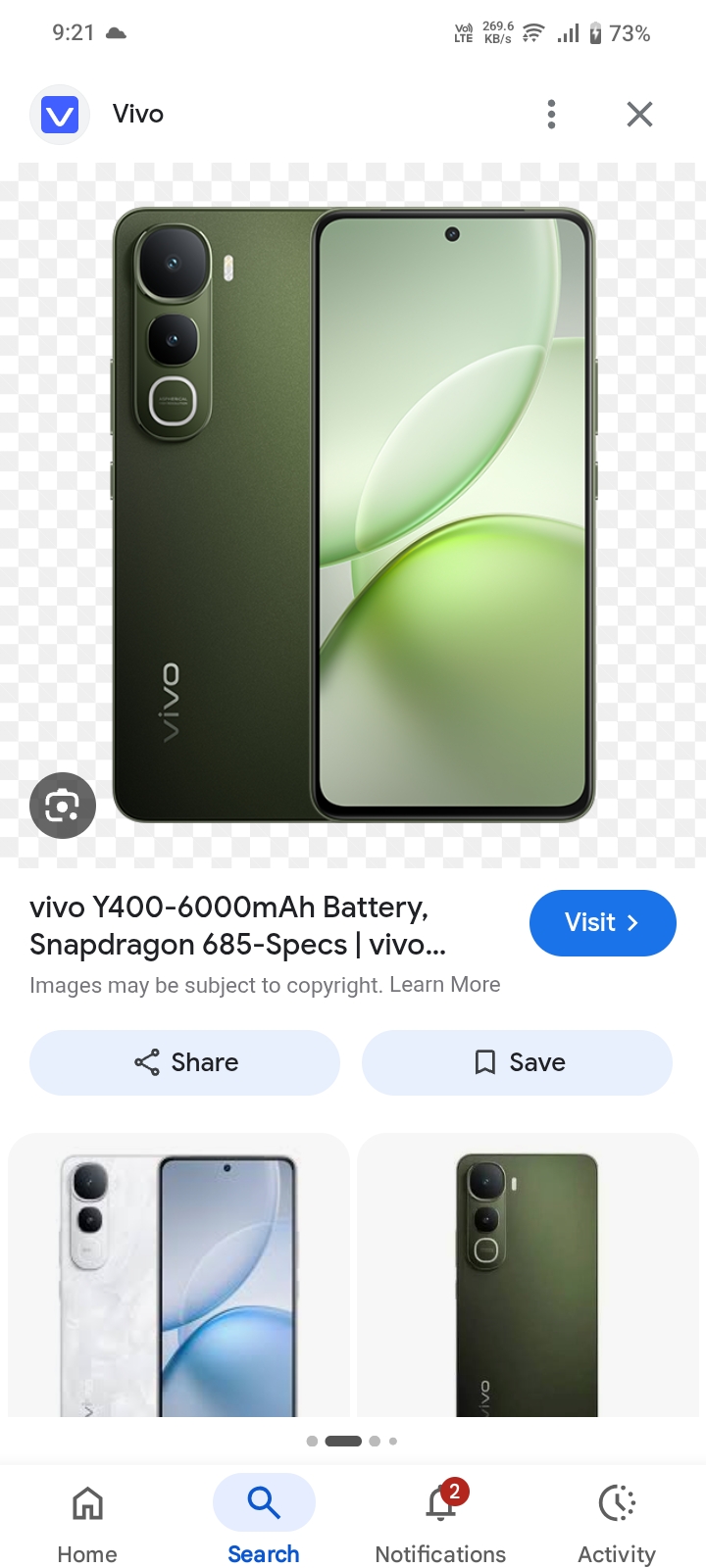Visit the vivo Y400 website
This screenshot has width=706, height=1568.
coord(602,923)
